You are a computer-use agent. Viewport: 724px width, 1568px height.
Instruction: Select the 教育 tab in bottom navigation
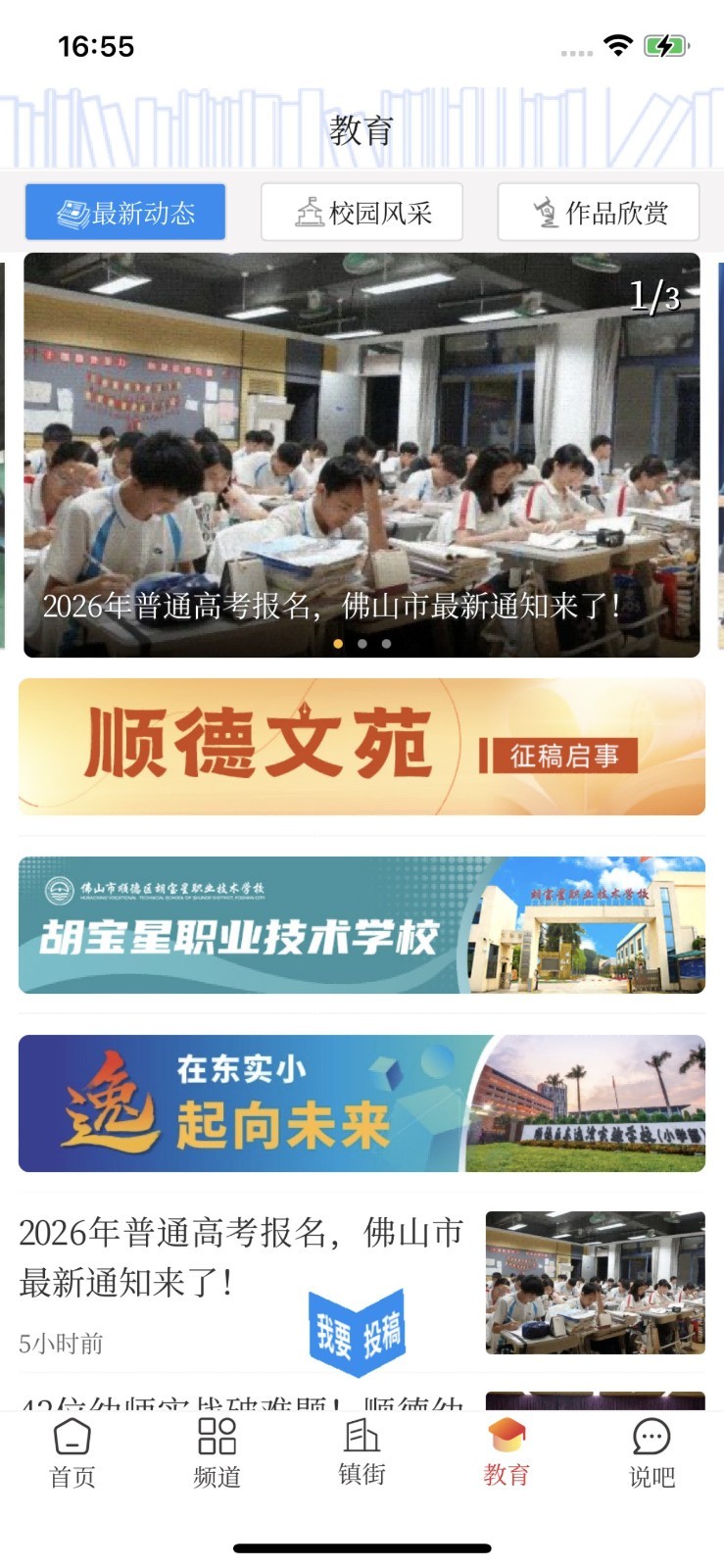(x=507, y=1452)
